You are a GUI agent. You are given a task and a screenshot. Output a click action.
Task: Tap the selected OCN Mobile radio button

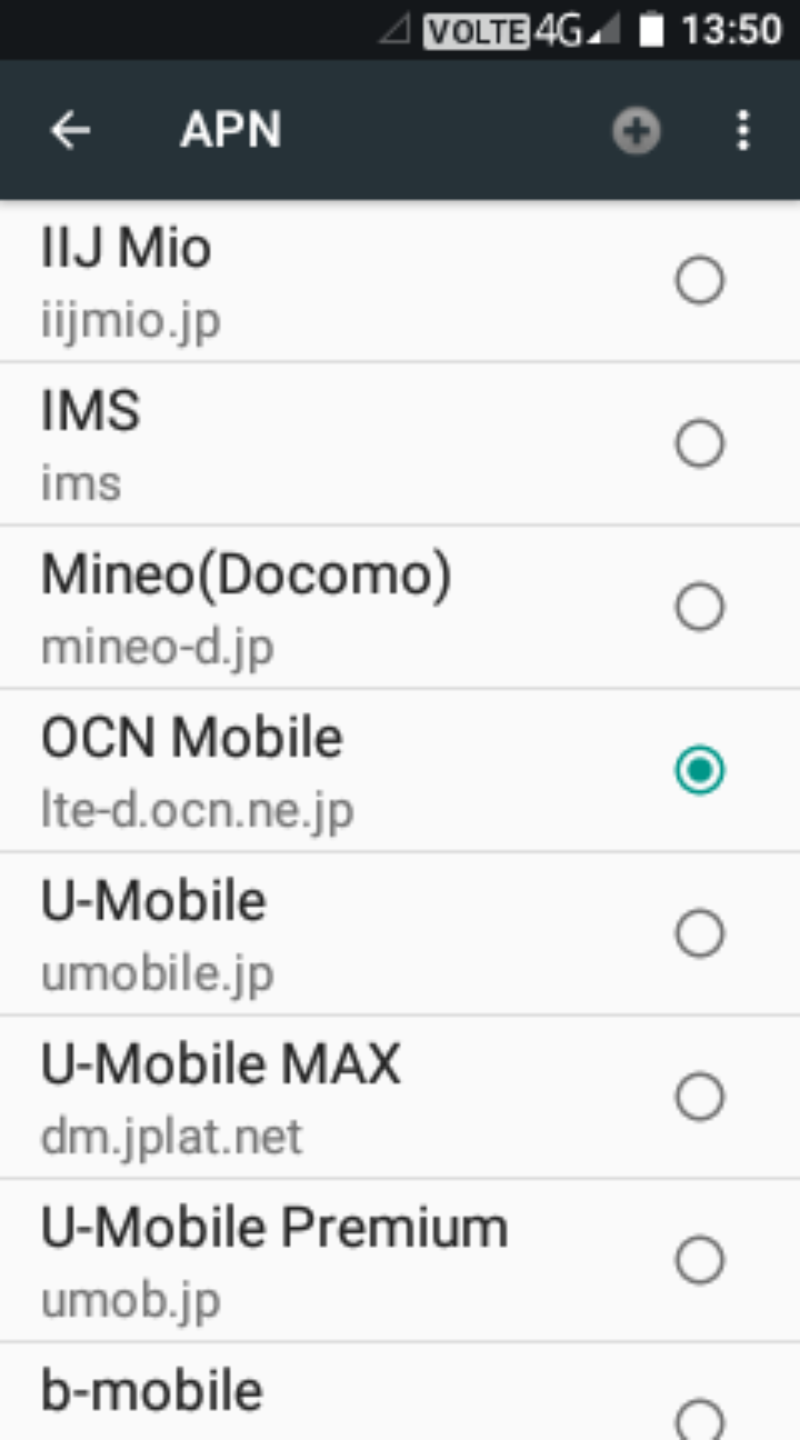pos(699,770)
